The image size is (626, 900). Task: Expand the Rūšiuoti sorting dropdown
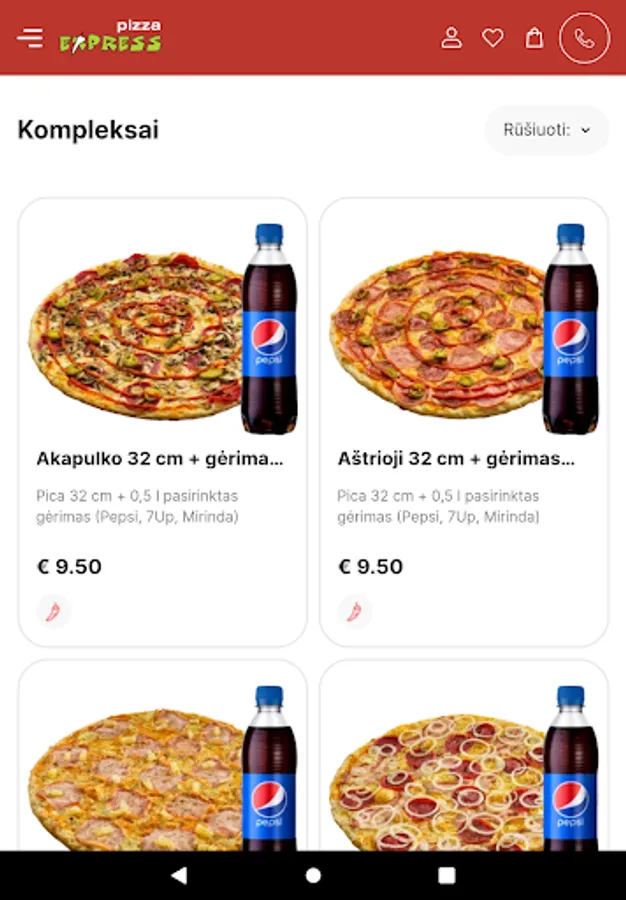point(547,130)
